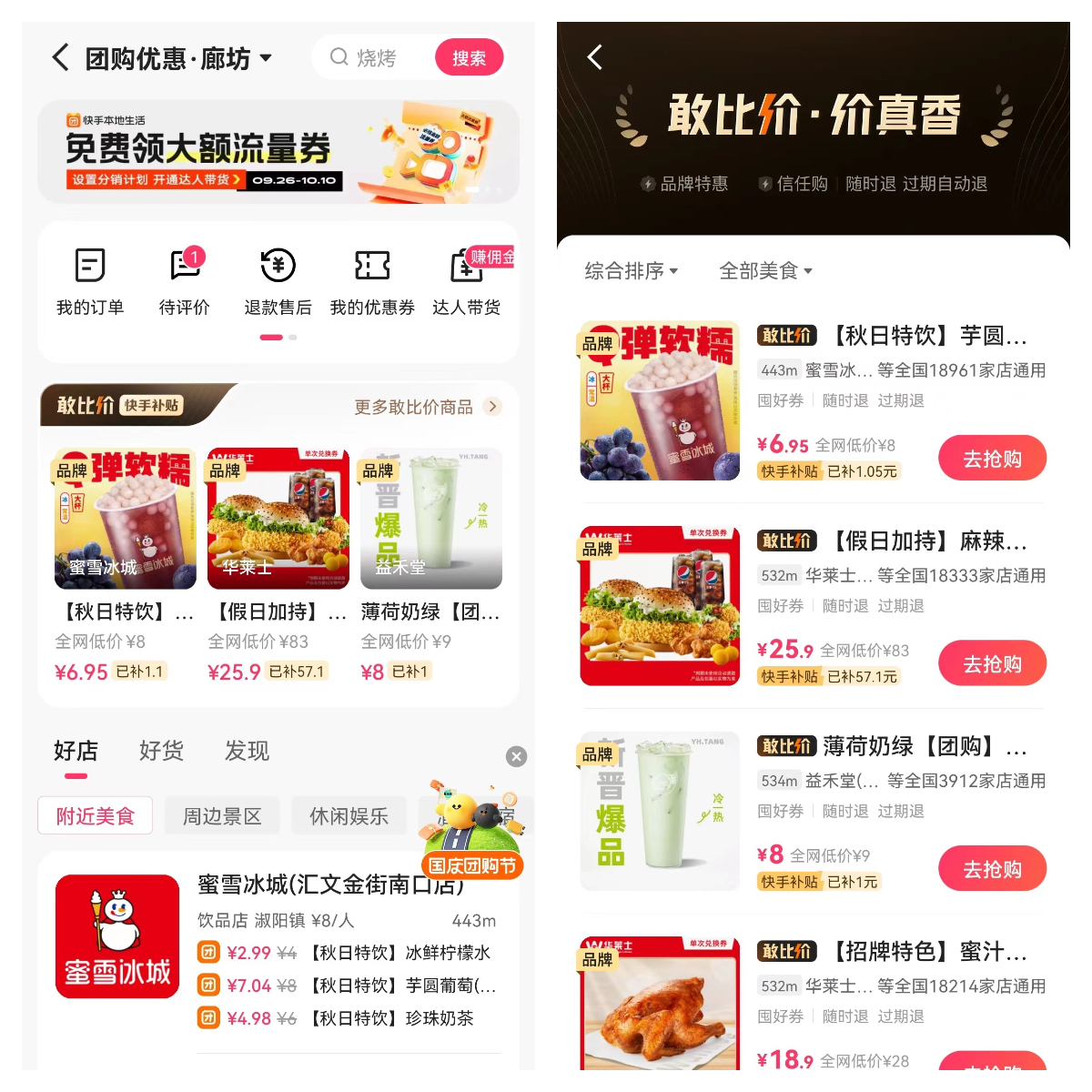
Task: Focus the 烧烤 search field
Action: (376, 58)
